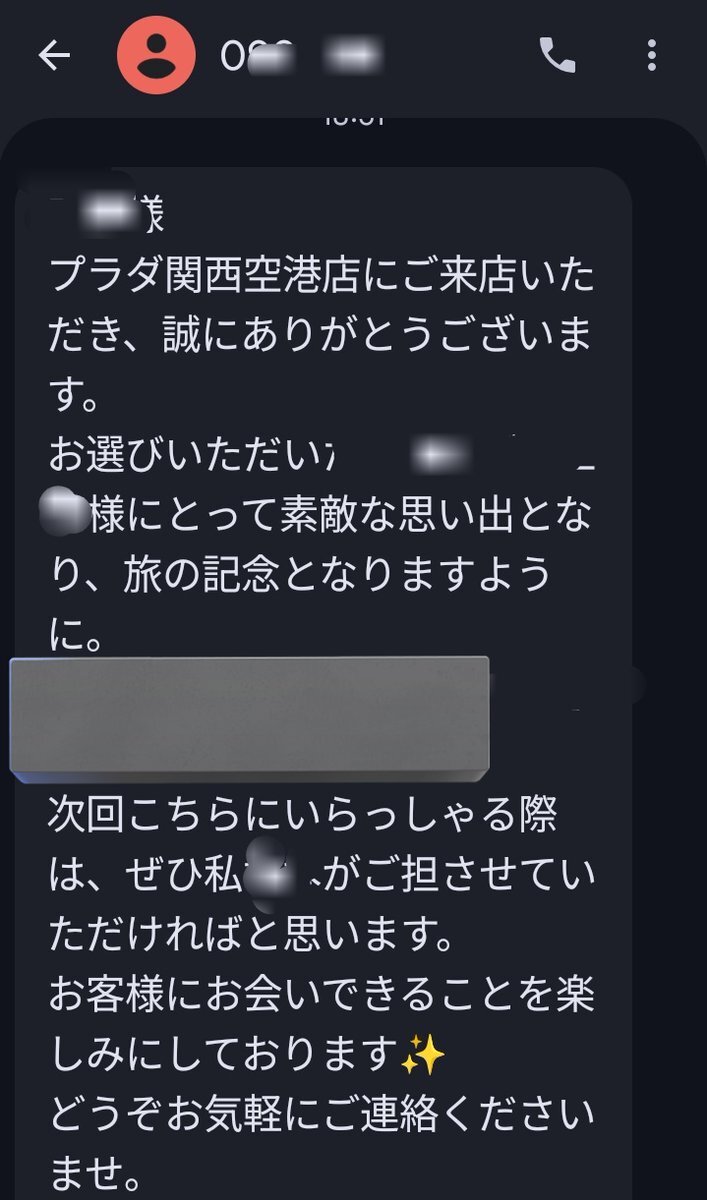Open the three-dot overflow menu
This screenshot has width=707, height=1200.
[652, 56]
